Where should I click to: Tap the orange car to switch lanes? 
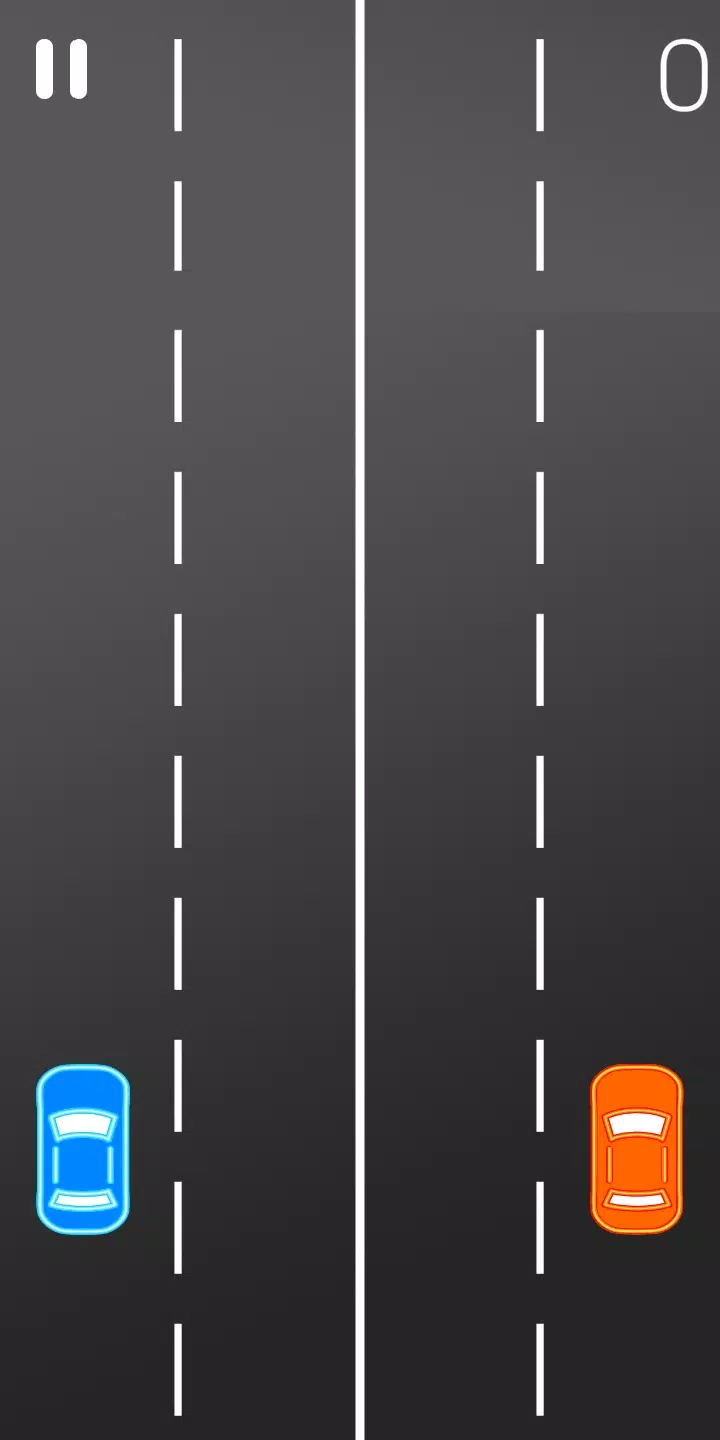click(x=637, y=1149)
